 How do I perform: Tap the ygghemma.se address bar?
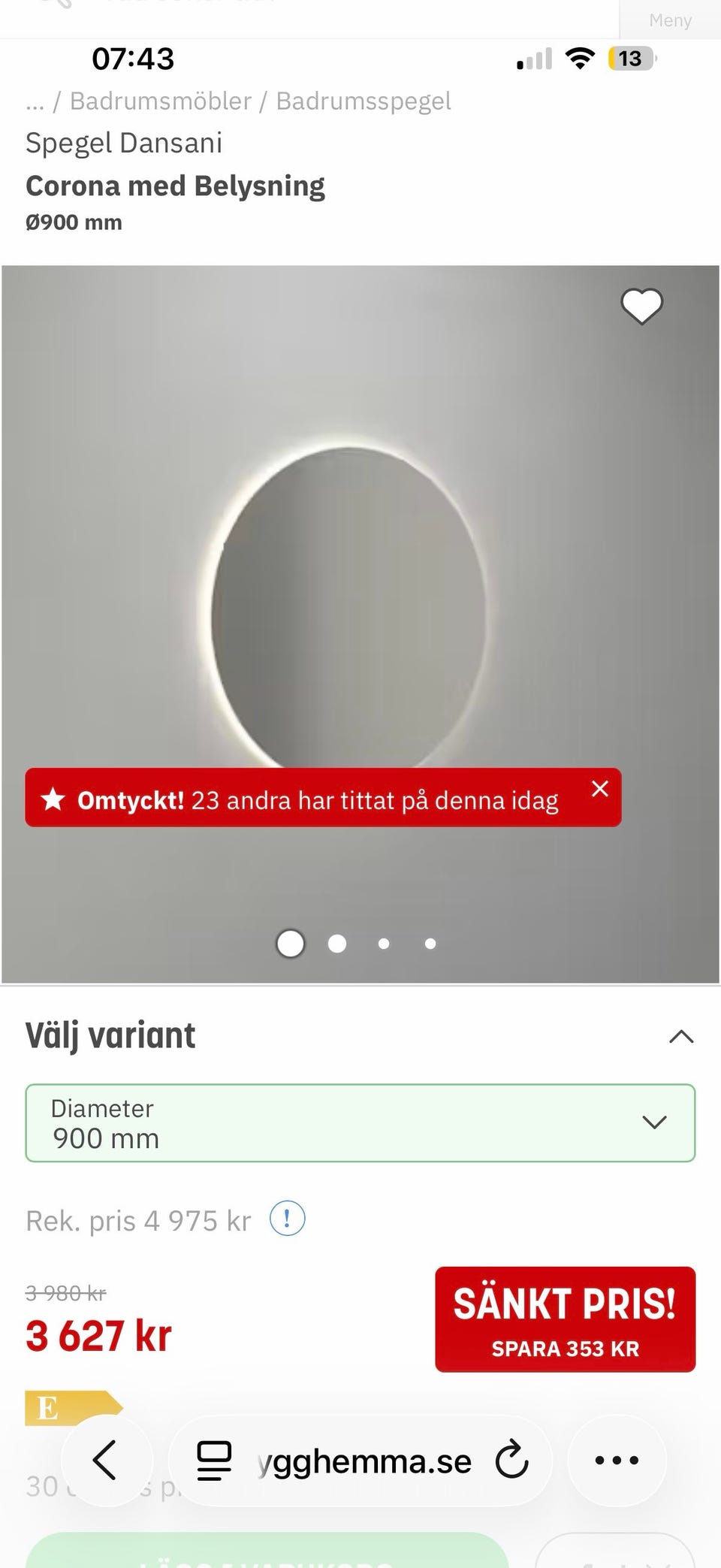364,1460
